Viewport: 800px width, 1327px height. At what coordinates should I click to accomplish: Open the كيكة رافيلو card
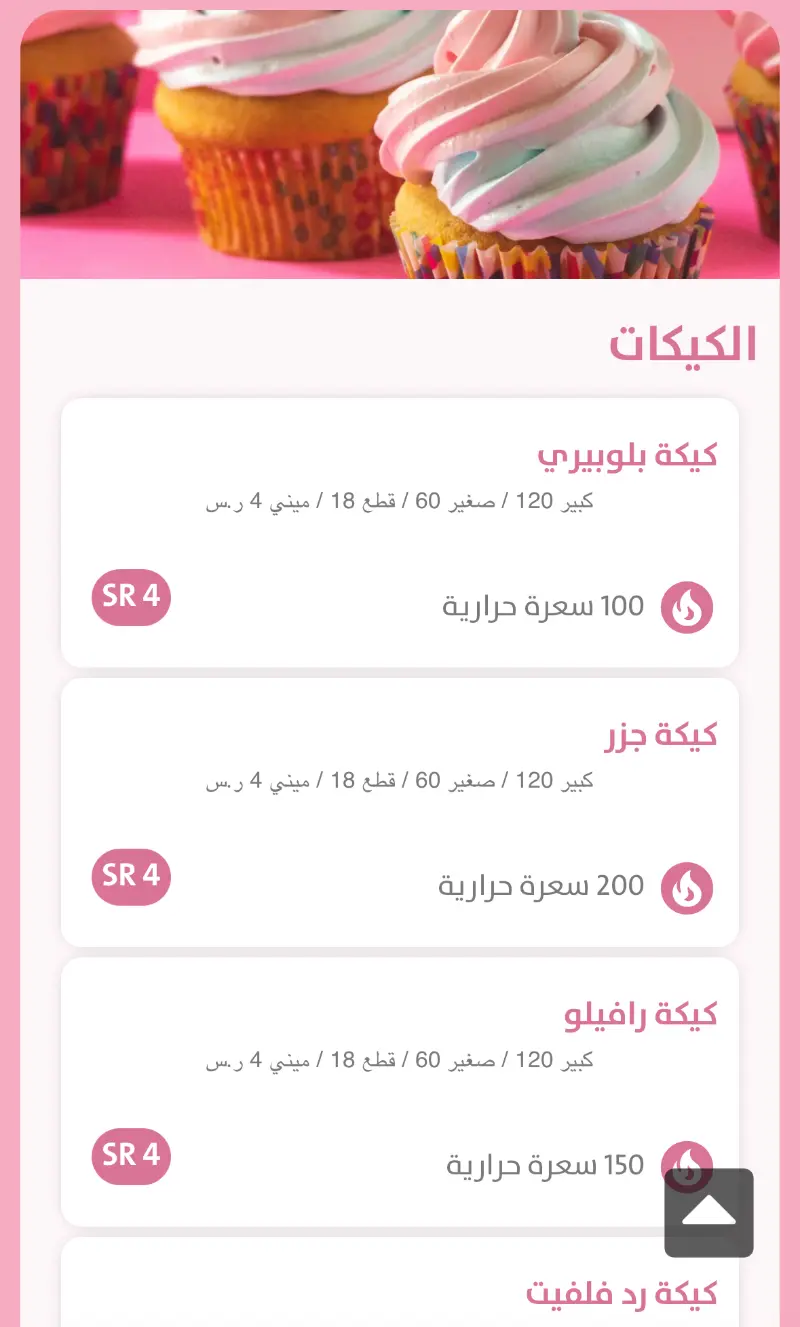pos(400,1092)
